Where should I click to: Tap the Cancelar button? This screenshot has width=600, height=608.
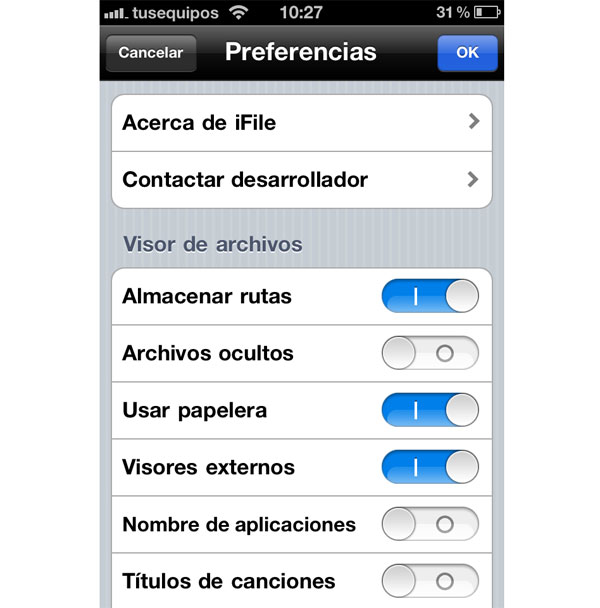point(150,53)
